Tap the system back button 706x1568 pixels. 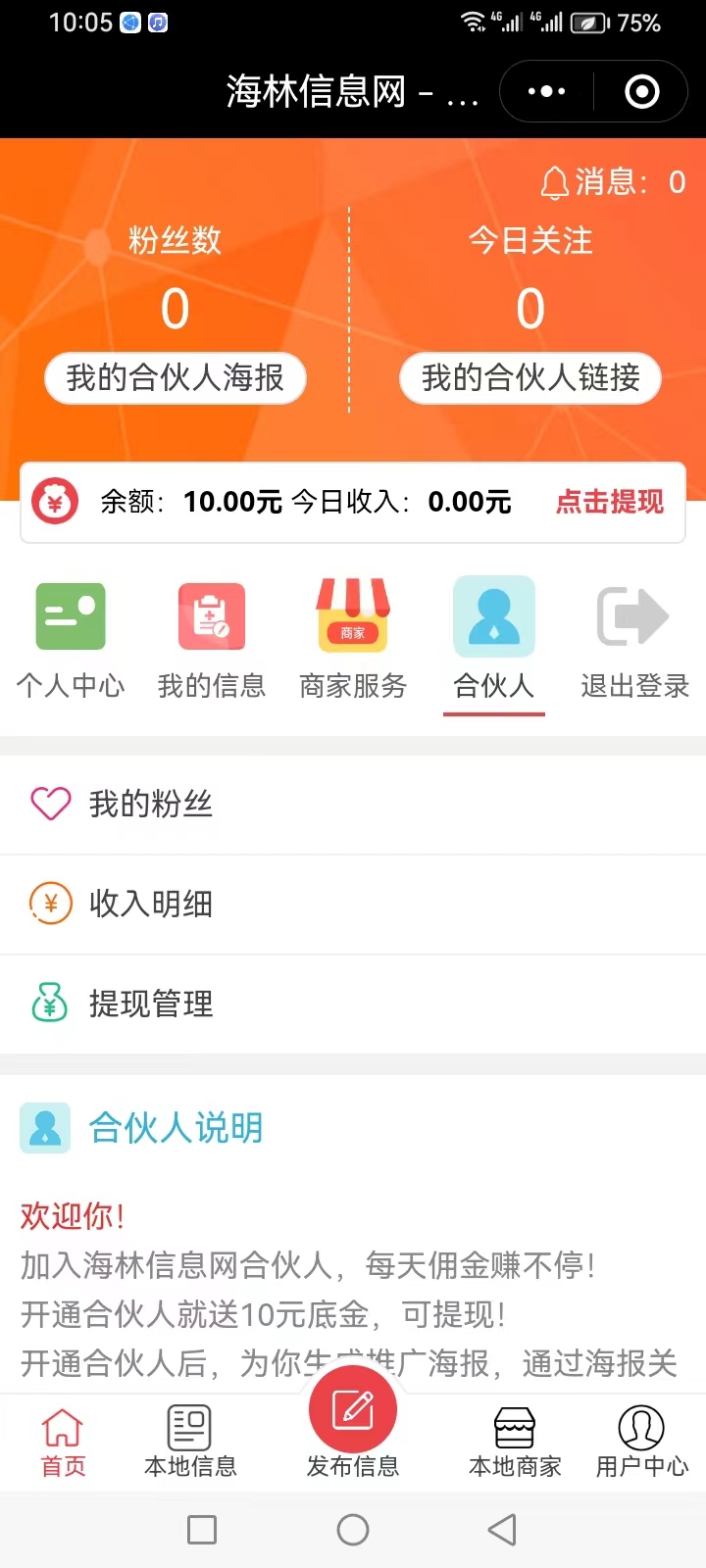502,1530
